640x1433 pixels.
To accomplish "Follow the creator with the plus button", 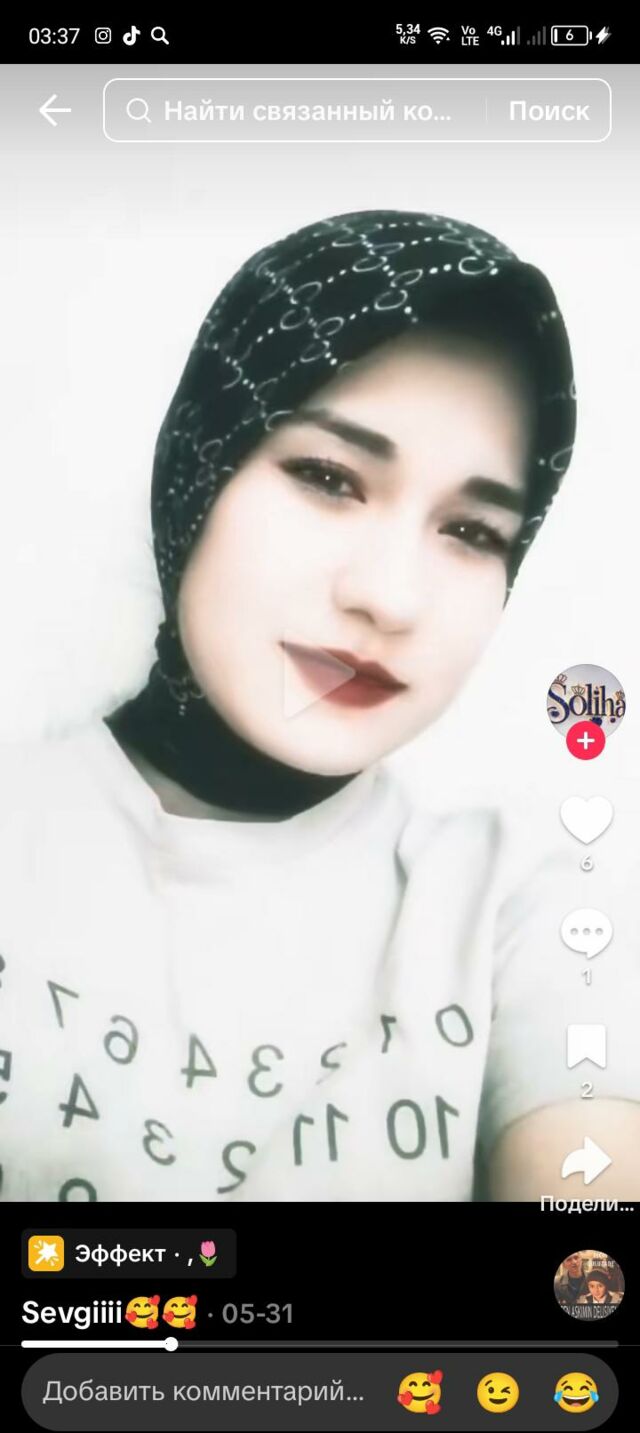I will (x=586, y=742).
